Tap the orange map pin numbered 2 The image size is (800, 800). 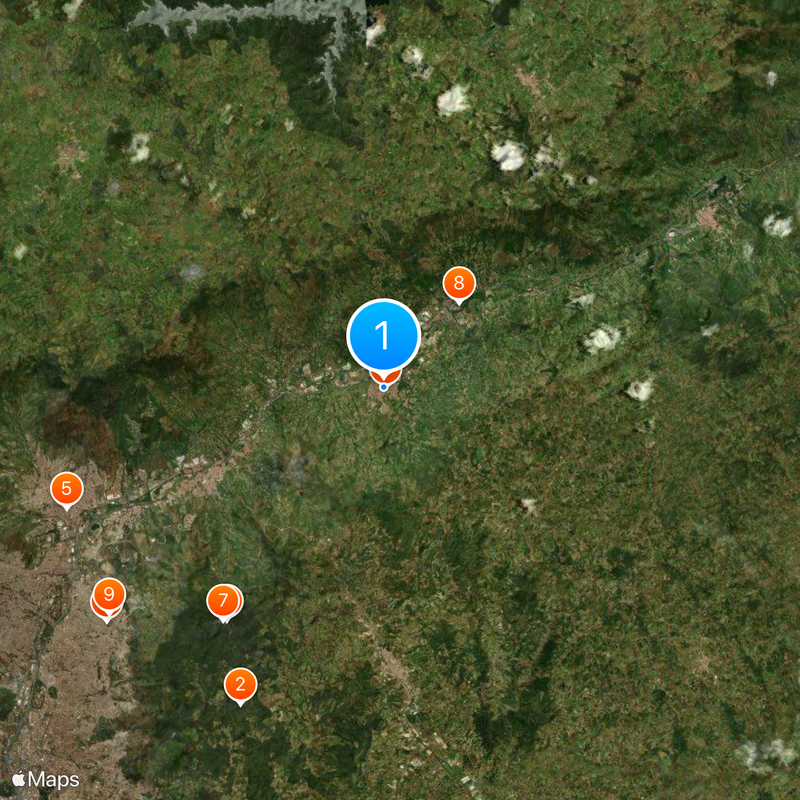(x=240, y=685)
